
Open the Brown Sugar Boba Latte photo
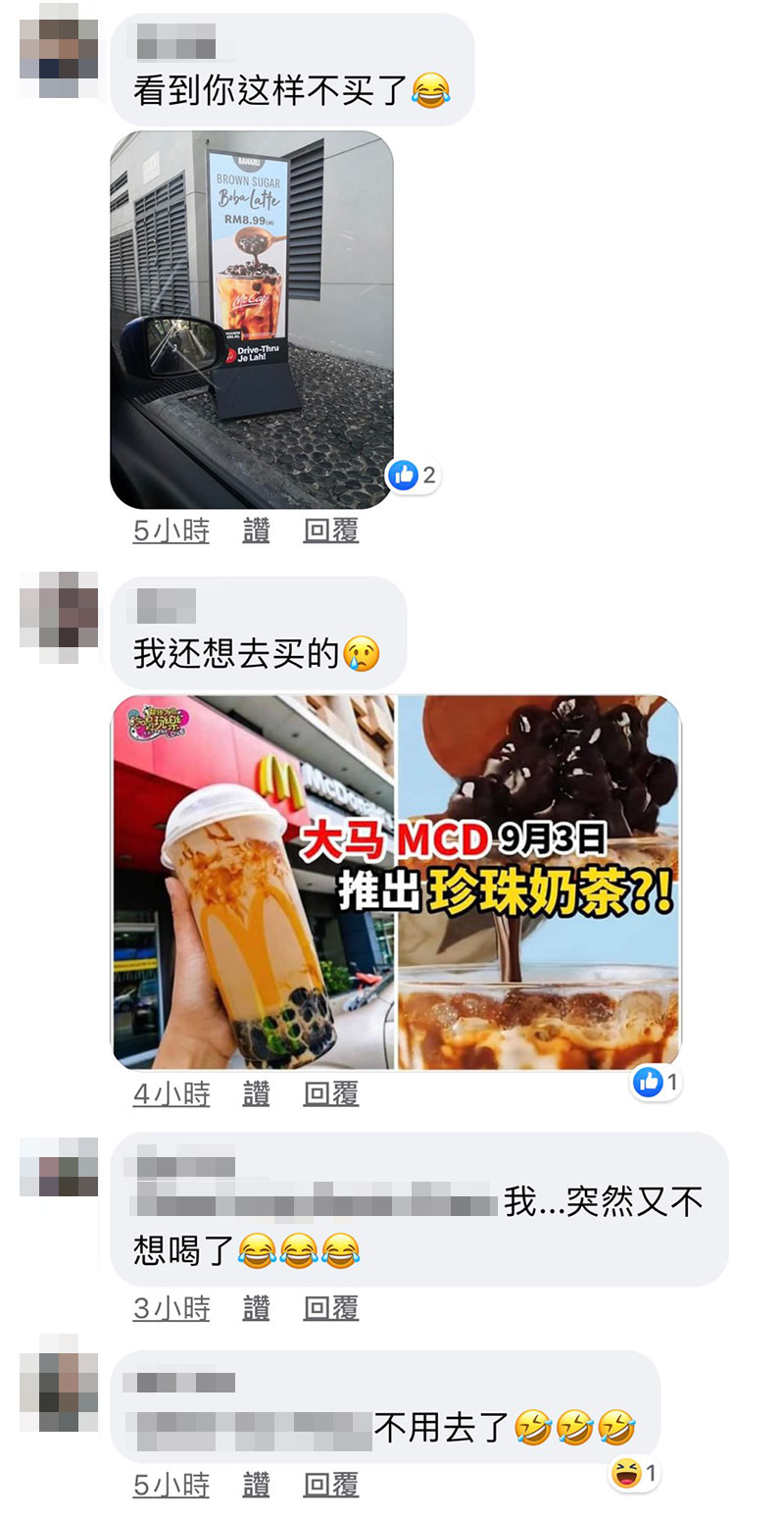[x=252, y=320]
